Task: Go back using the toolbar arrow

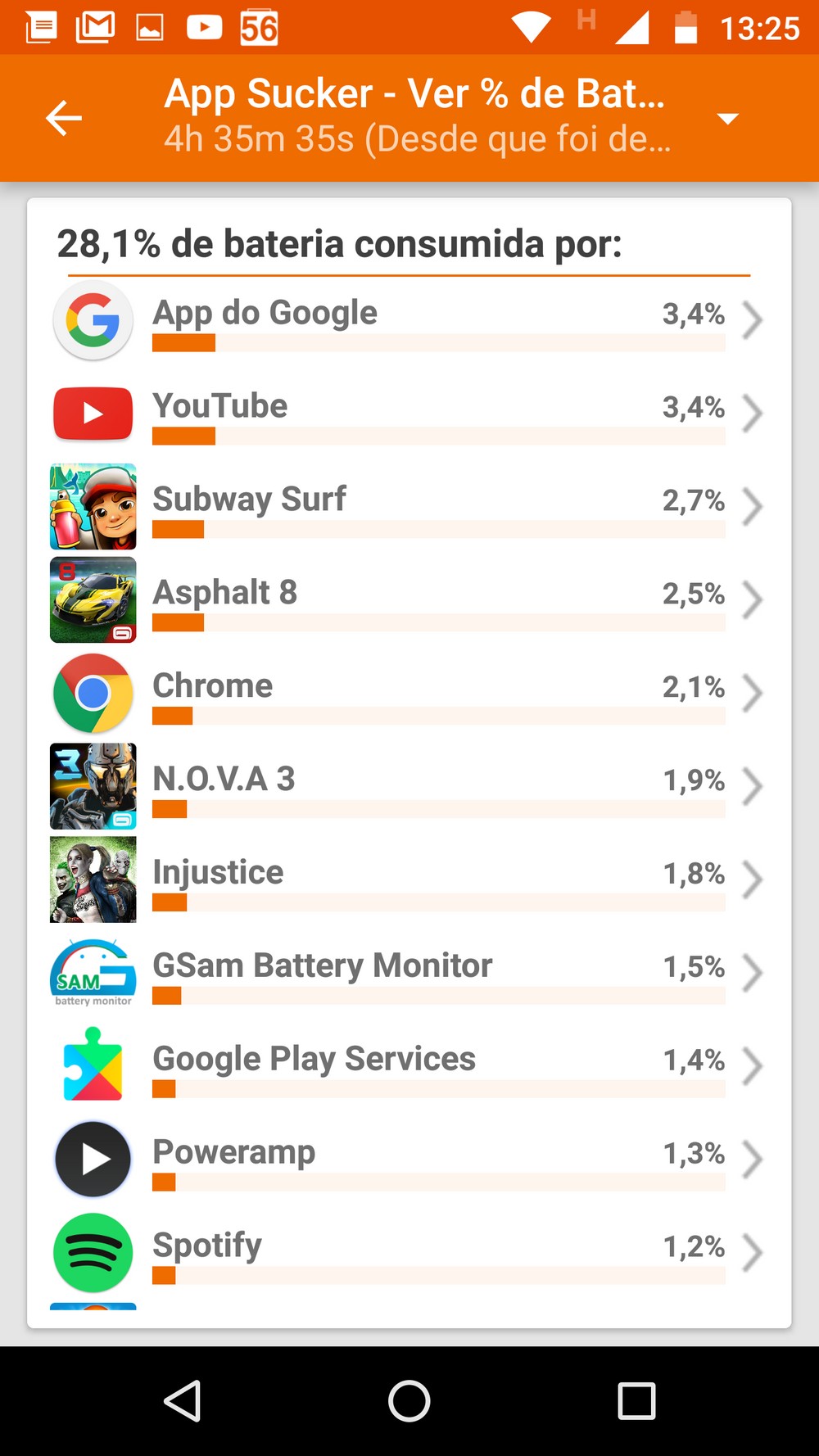Action: [64, 118]
